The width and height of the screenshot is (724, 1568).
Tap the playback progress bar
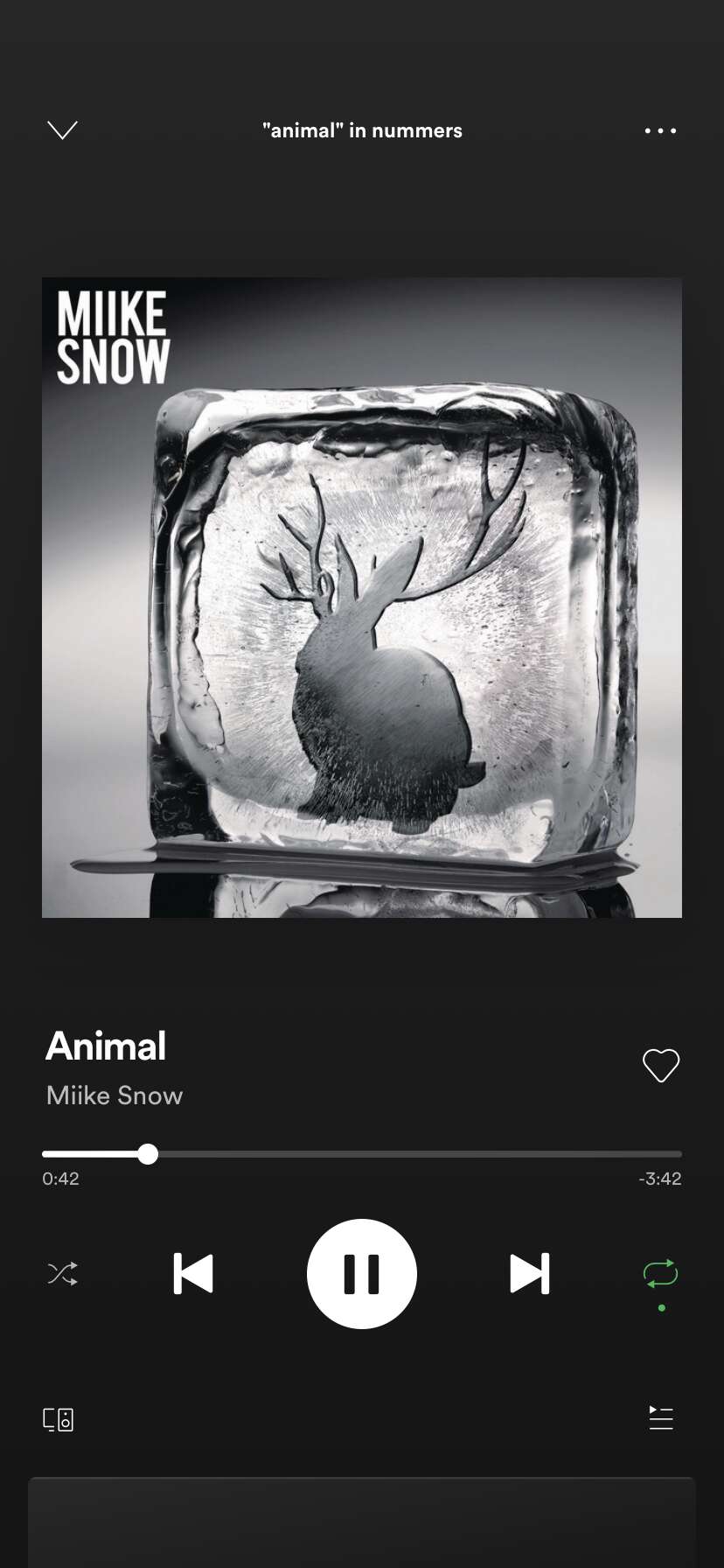coord(362,1154)
